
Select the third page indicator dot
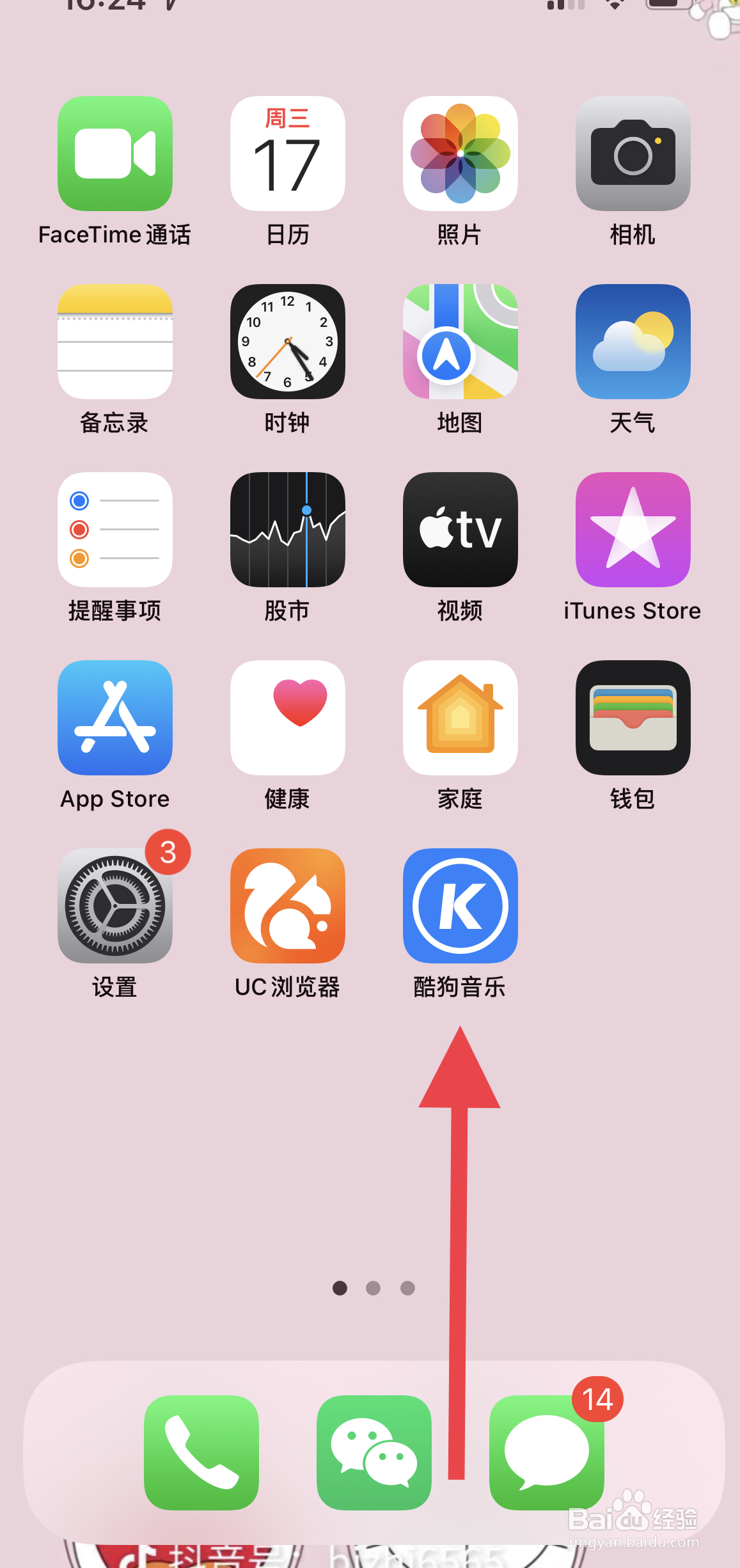[407, 1288]
